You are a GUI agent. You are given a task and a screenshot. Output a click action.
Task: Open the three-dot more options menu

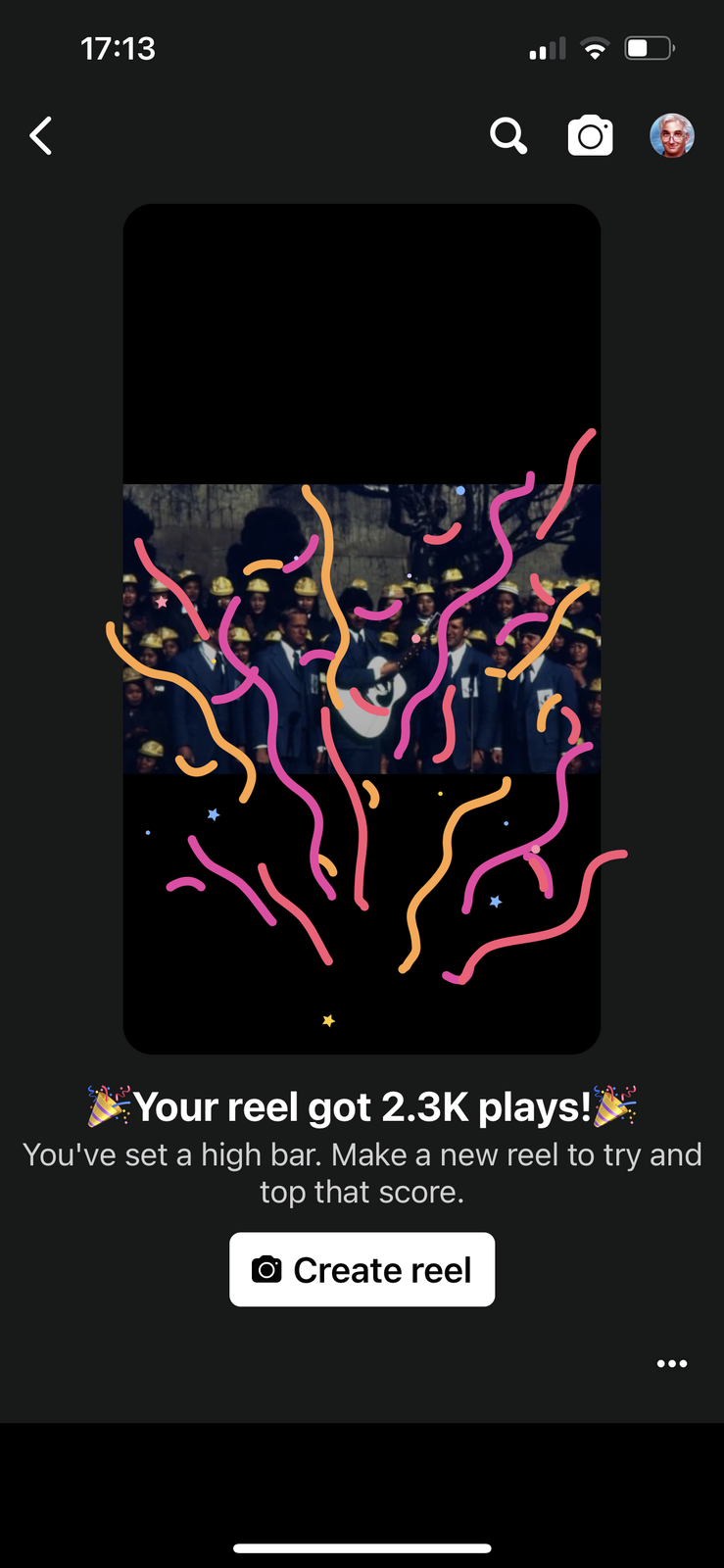tap(671, 1363)
